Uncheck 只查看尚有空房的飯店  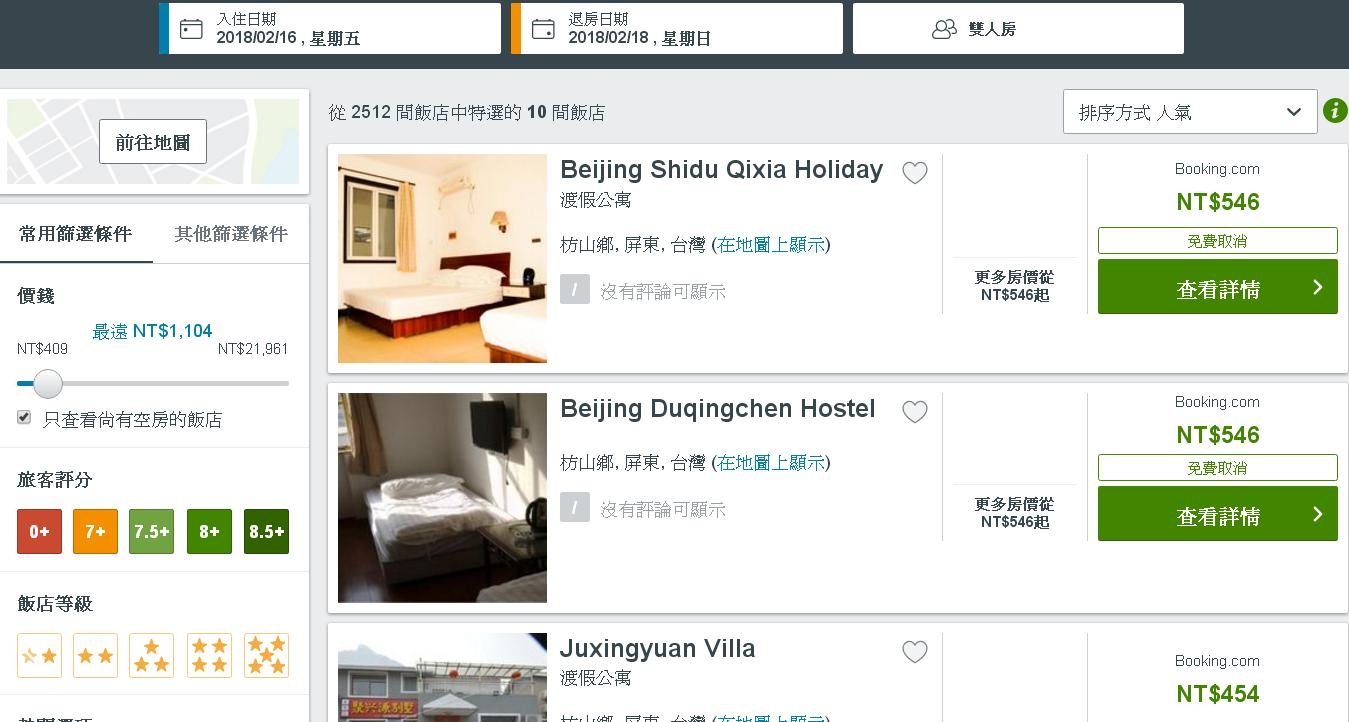pos(24,418)
